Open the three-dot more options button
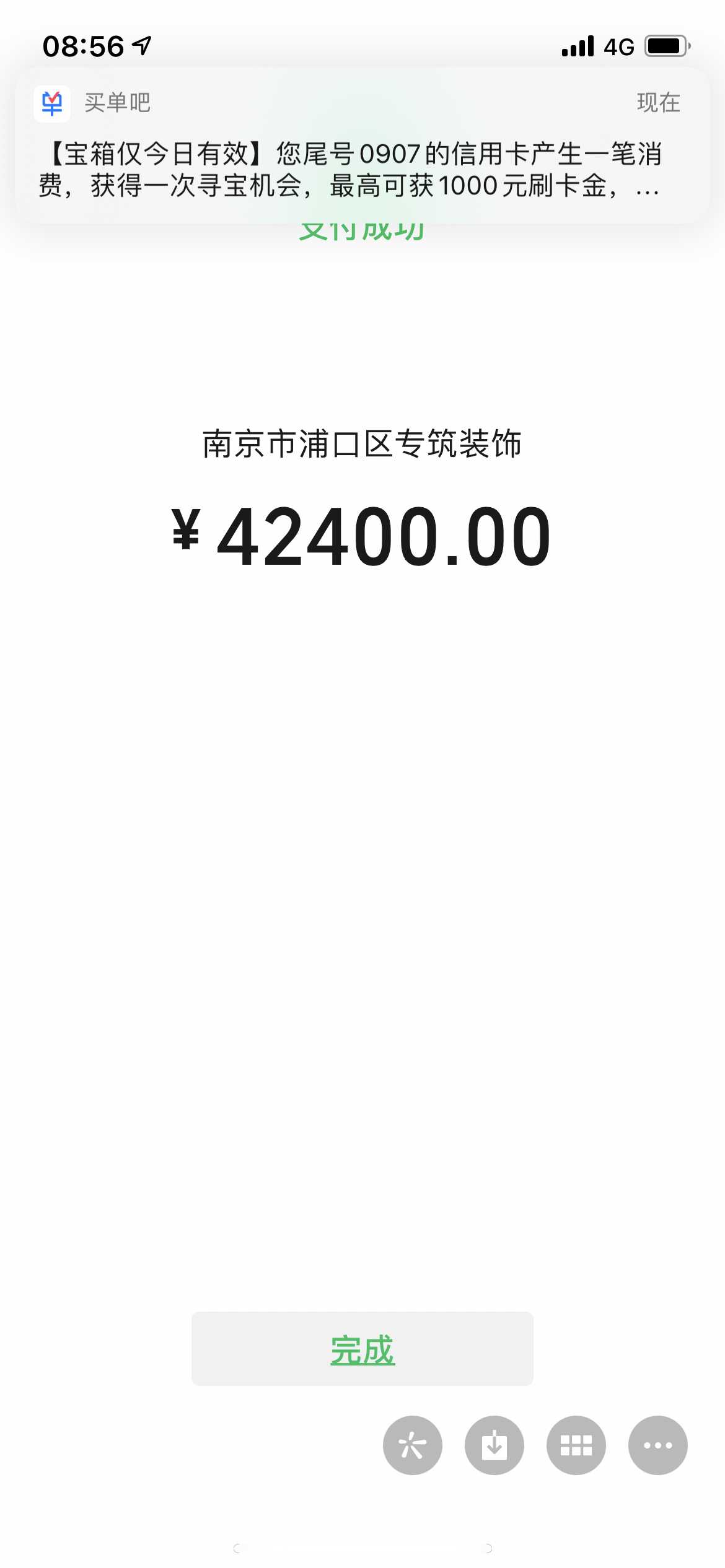This screenshot has height=1568, width=725. [x=657, y=1445]
